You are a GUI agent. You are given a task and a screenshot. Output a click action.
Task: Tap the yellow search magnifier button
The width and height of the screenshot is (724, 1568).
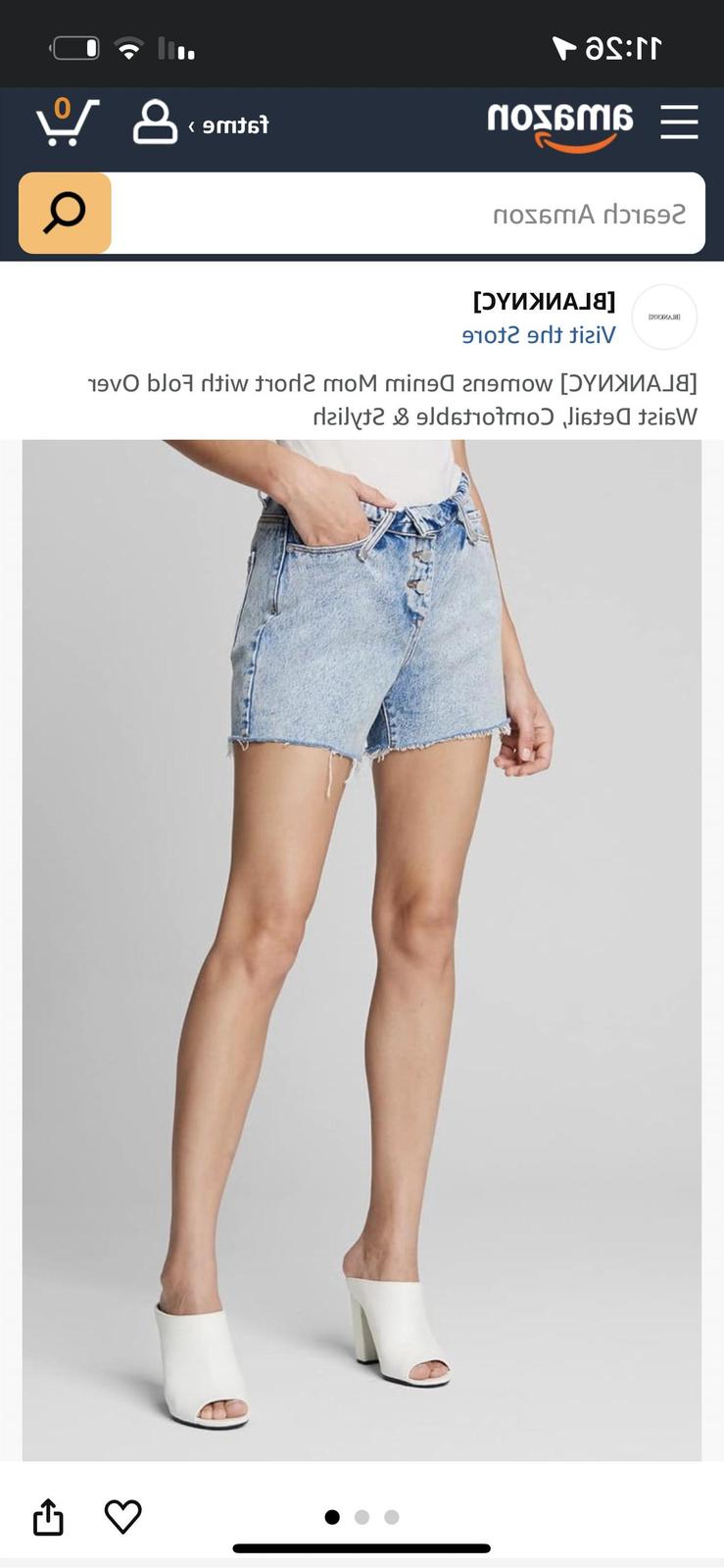[65, 214]
